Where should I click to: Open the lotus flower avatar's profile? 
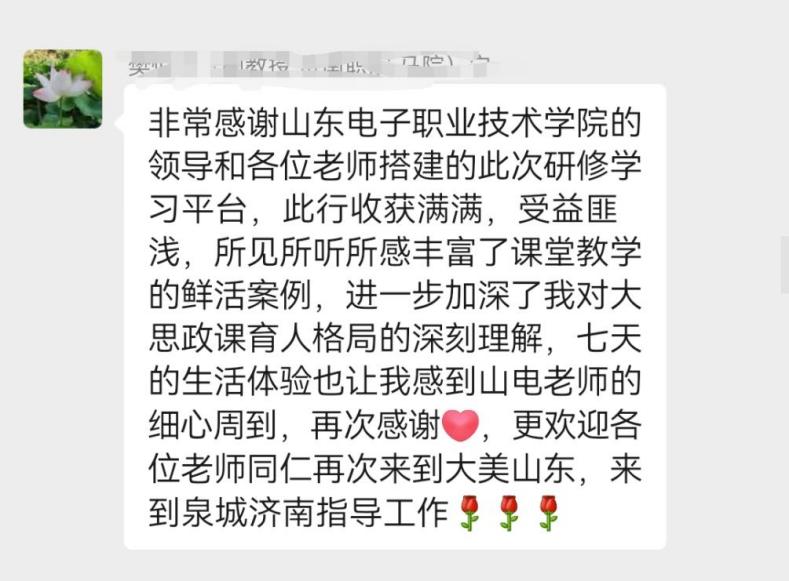pos(63,89)
